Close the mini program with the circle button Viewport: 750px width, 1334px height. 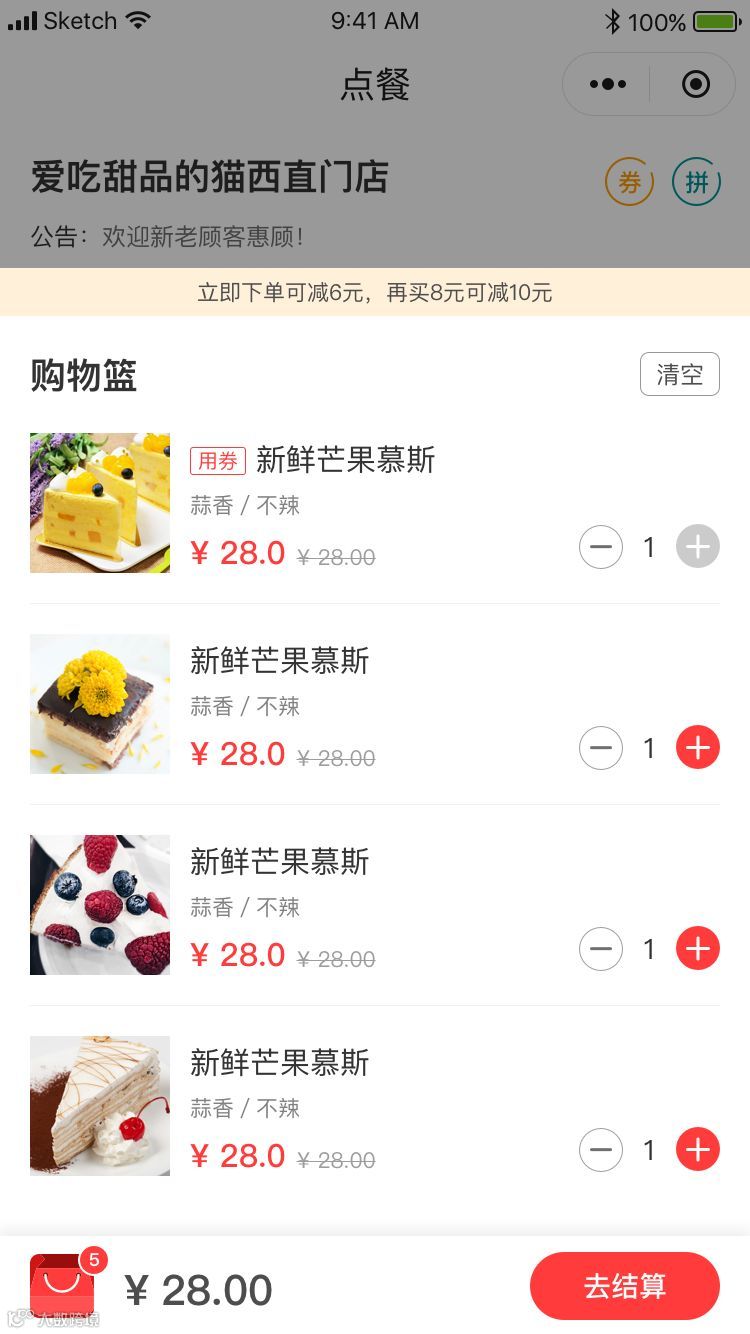click(x=696, y=84)
